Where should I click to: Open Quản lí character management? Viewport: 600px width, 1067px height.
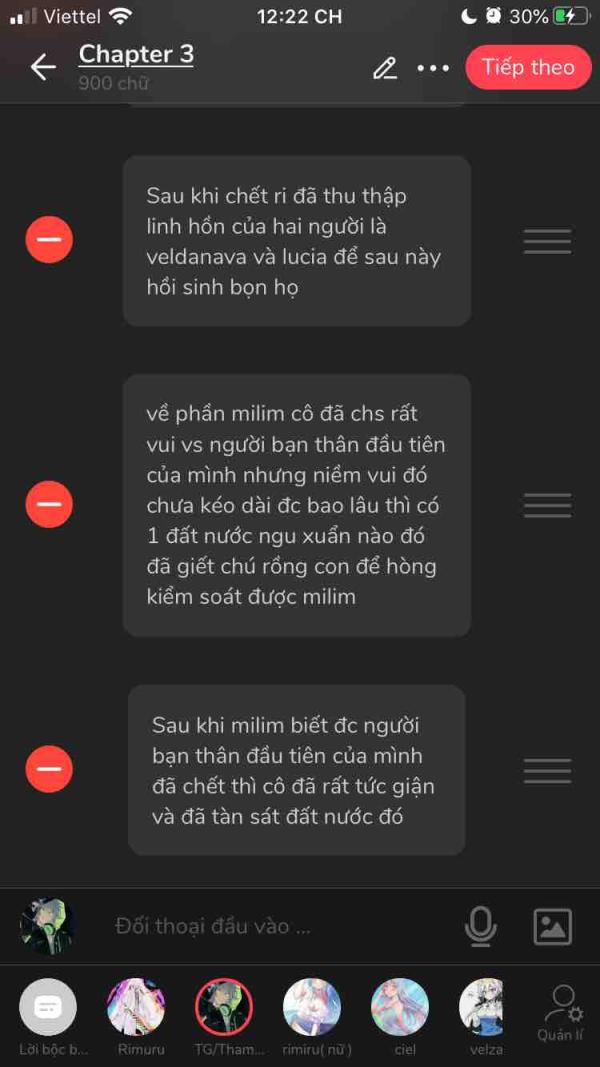pyautogui.click(x=561, y=1014)
